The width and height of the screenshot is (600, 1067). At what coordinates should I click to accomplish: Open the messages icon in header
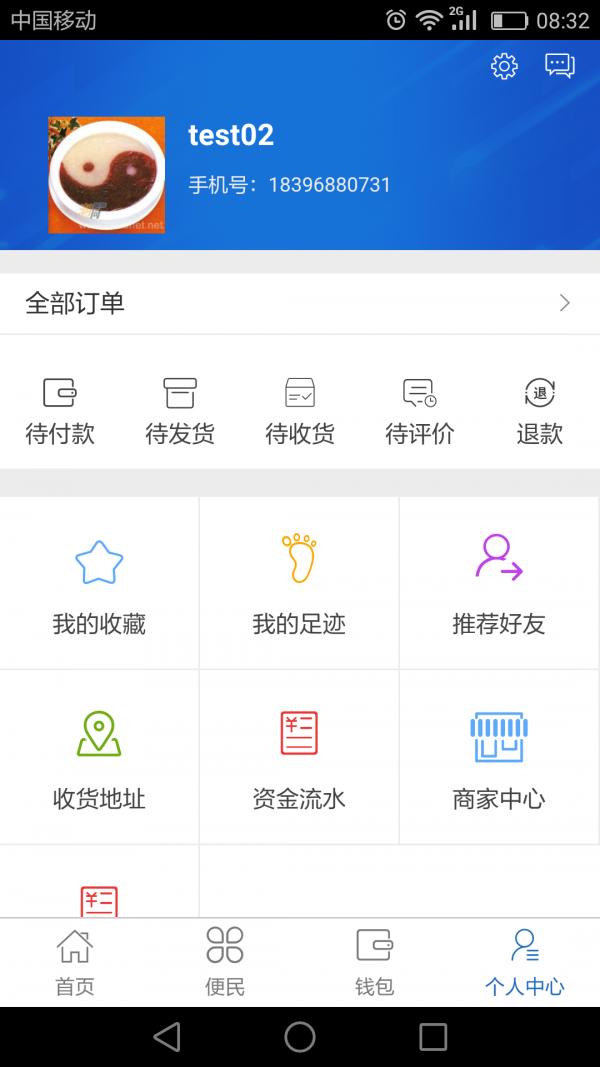[559, 67]
